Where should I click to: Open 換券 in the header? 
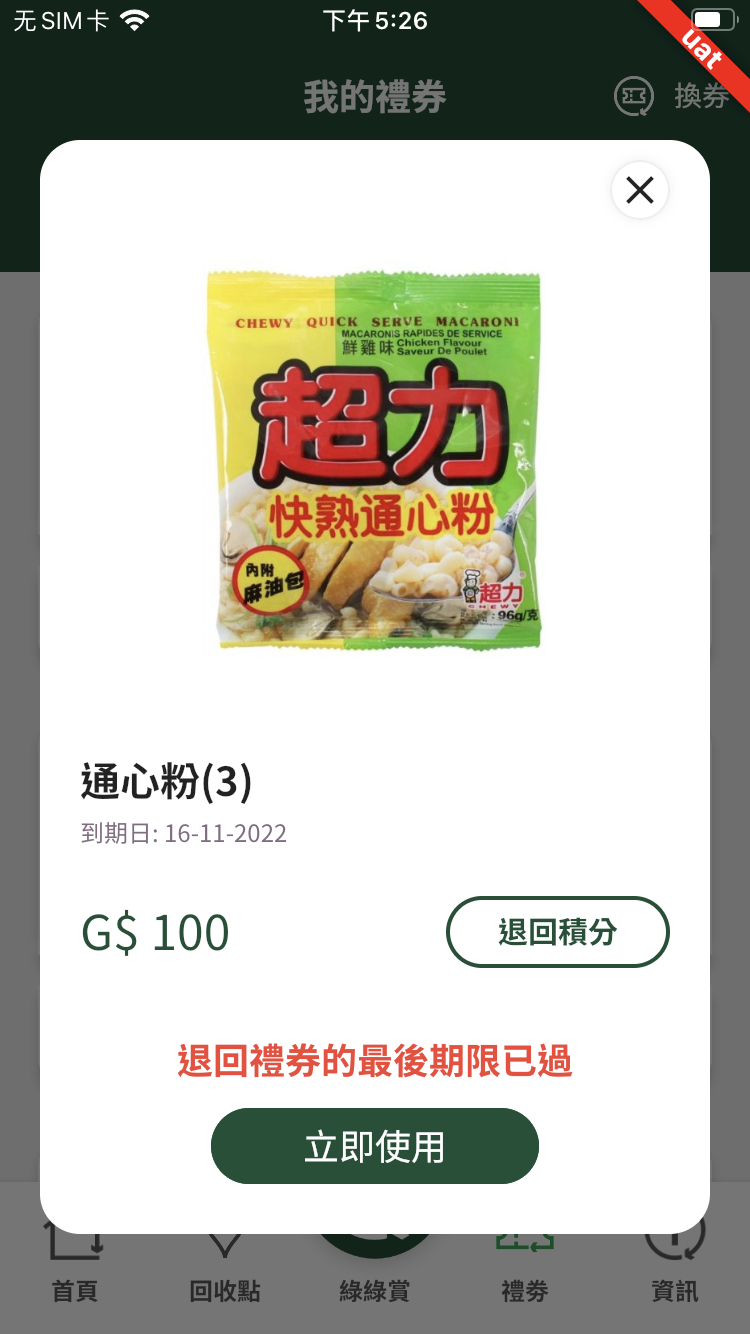coord(670,97)
